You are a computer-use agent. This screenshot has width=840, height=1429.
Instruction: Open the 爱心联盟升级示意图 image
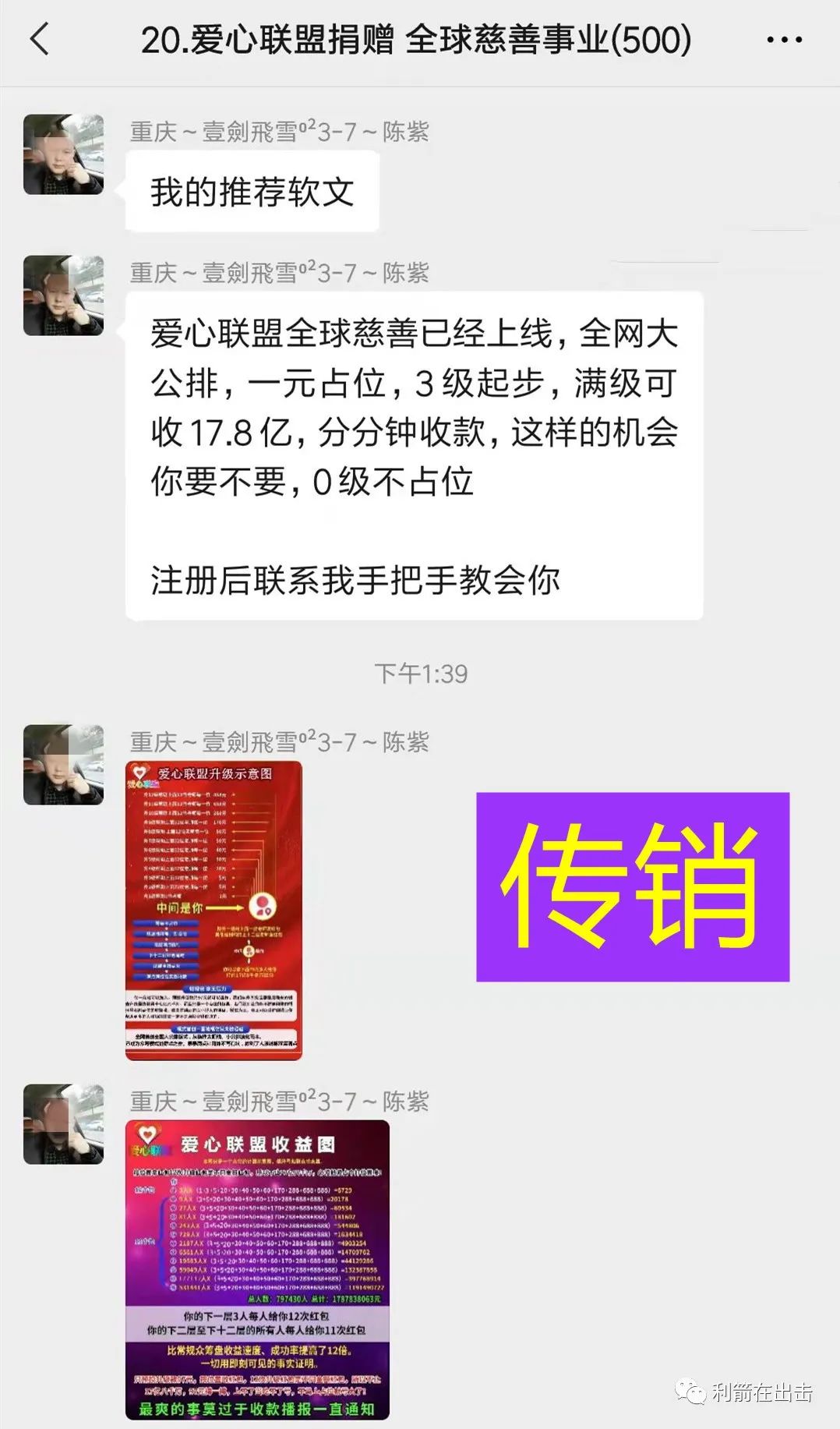(214, 911)
